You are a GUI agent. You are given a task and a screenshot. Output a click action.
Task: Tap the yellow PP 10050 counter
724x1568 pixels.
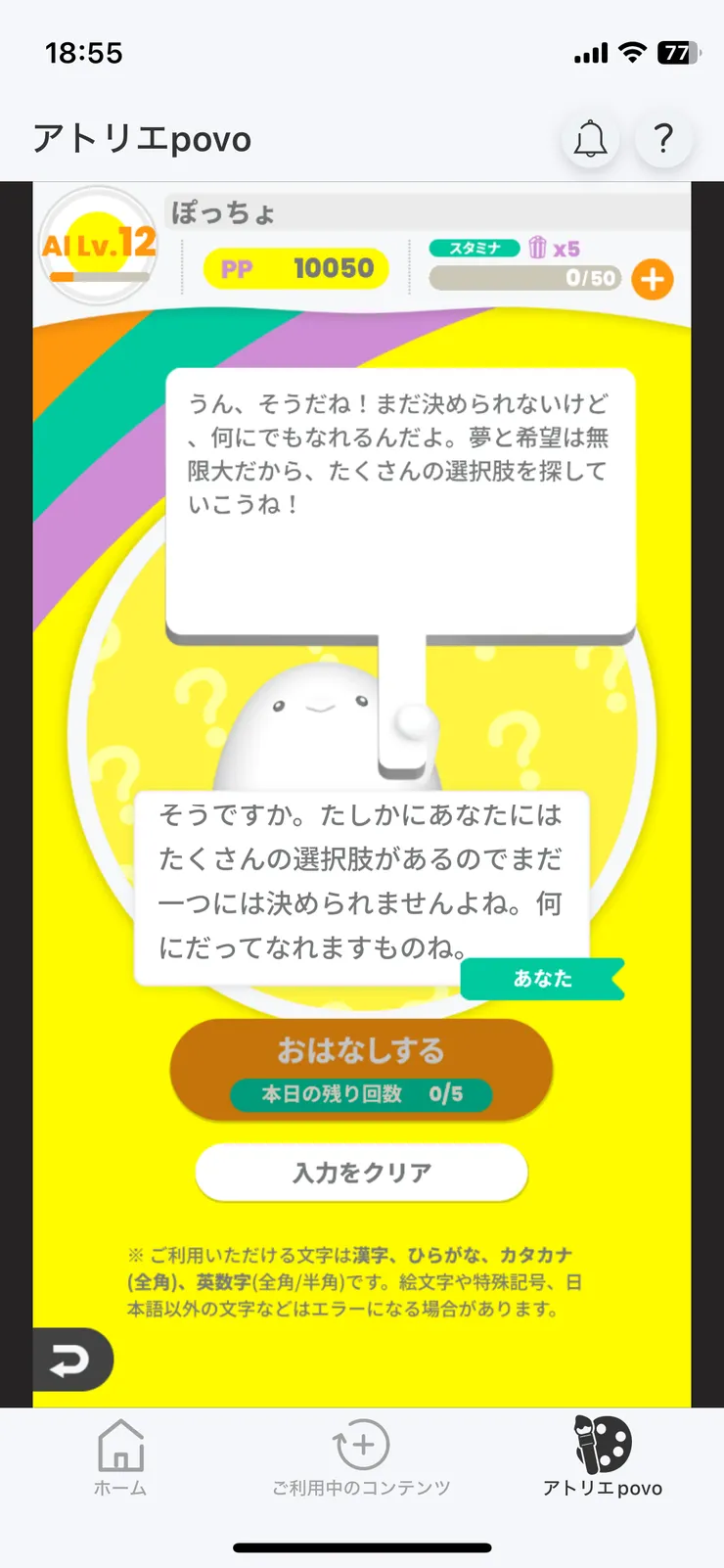coord(295,267)
